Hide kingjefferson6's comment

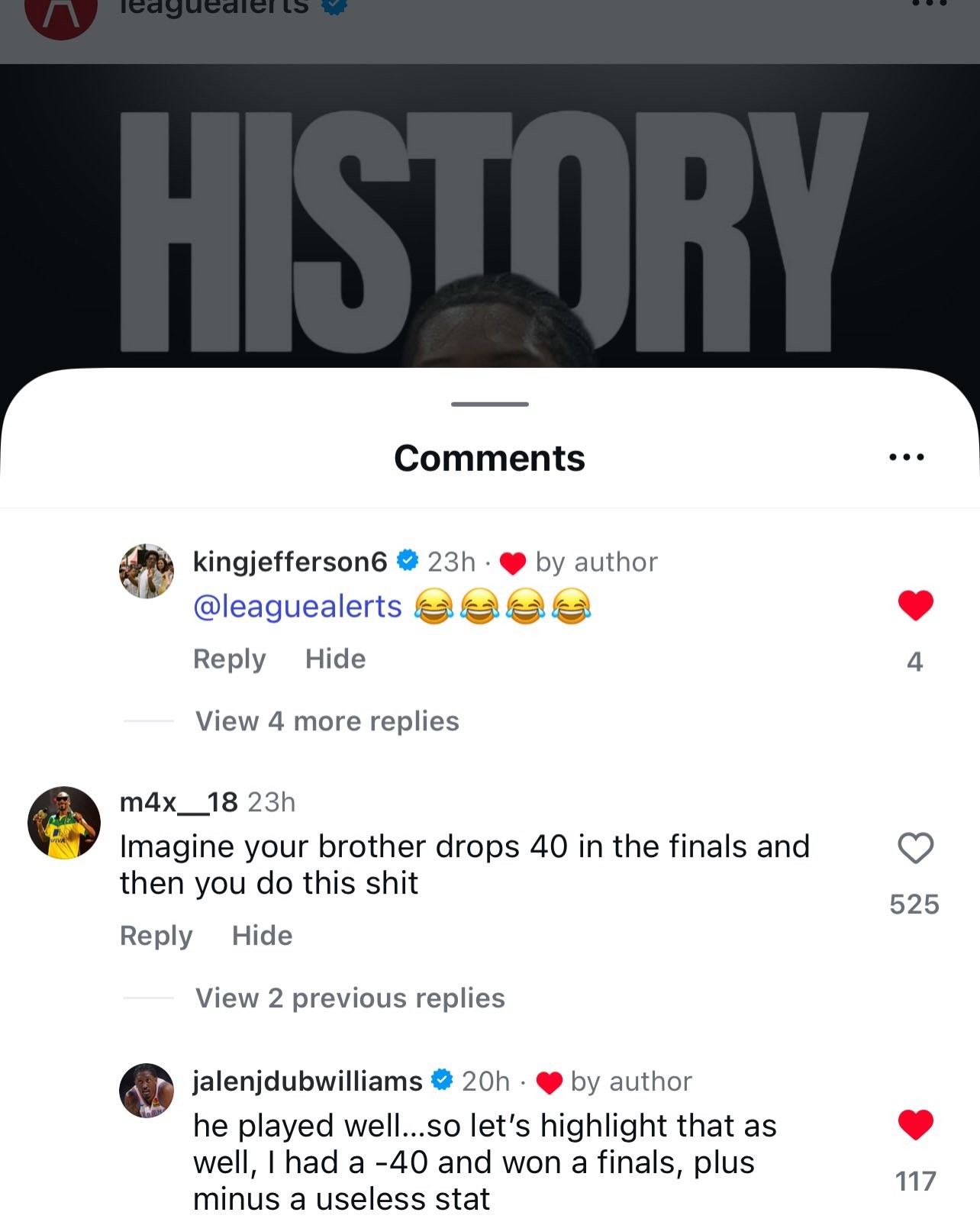(335, 659)
